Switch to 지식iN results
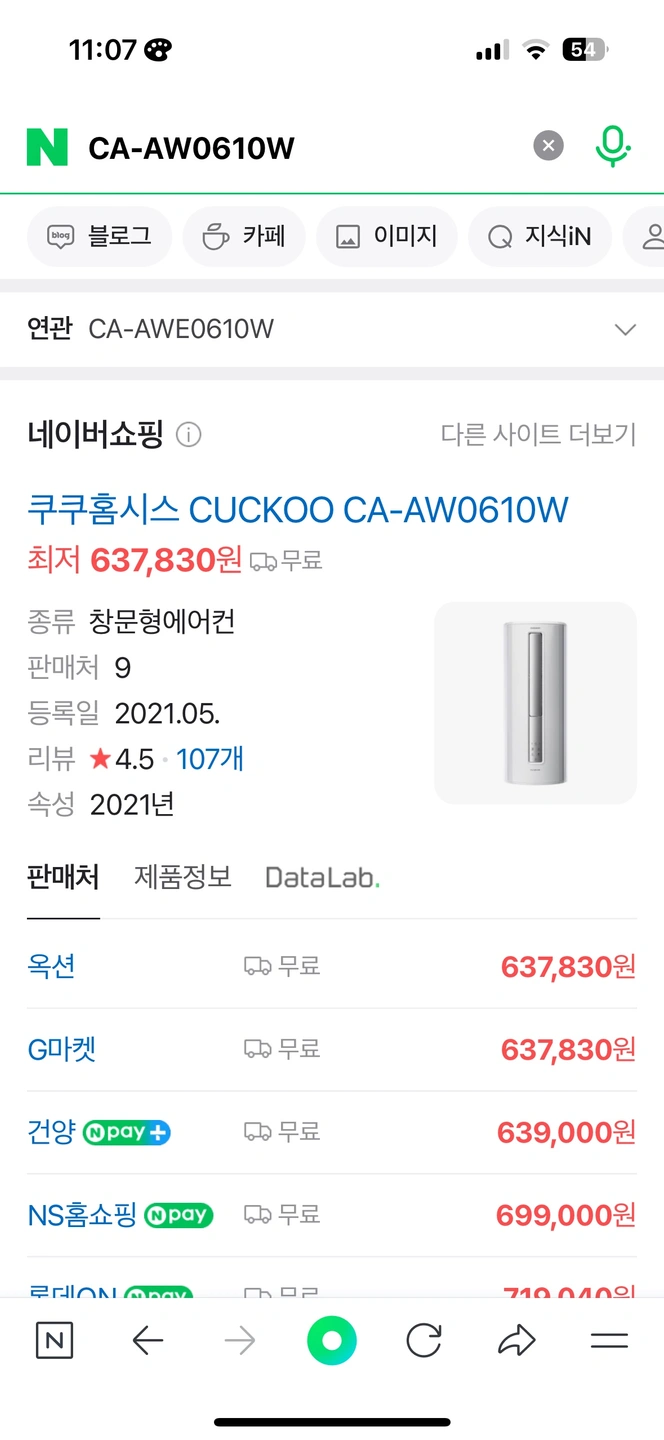The width and height of the screenshot is (664, 1440). (x=540, y=236)
